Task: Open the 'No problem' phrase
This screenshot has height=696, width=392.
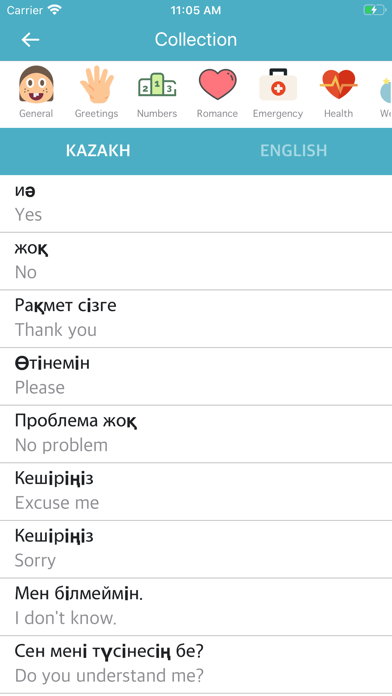Action: click(196, 434)
